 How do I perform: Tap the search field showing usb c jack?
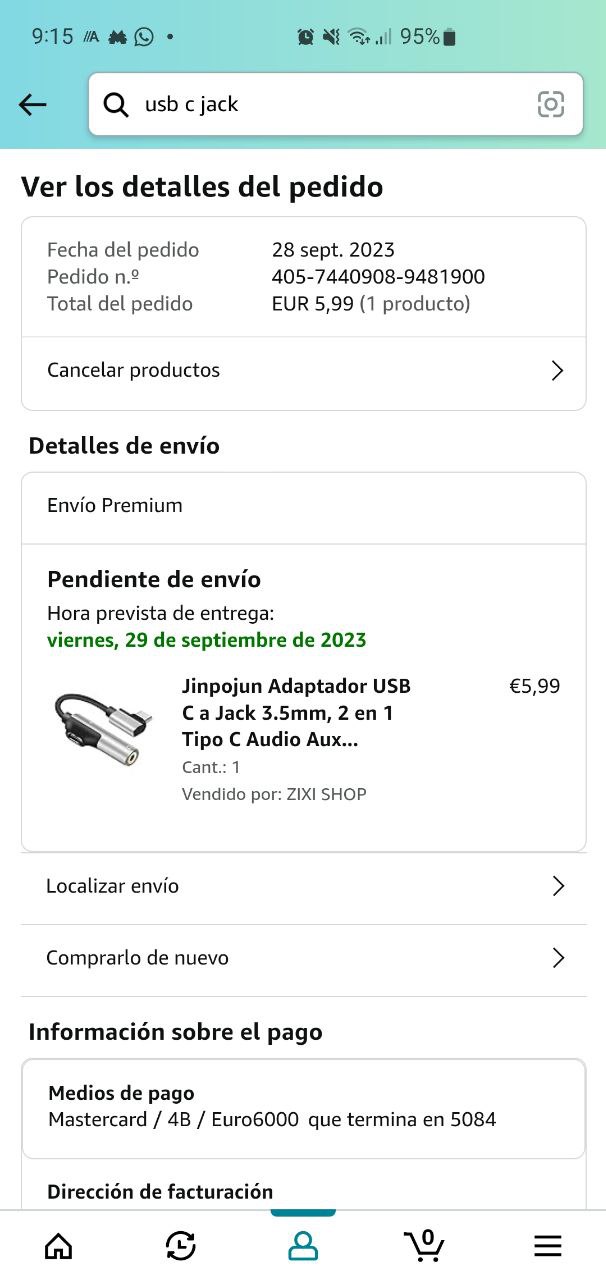click(320, 104)
